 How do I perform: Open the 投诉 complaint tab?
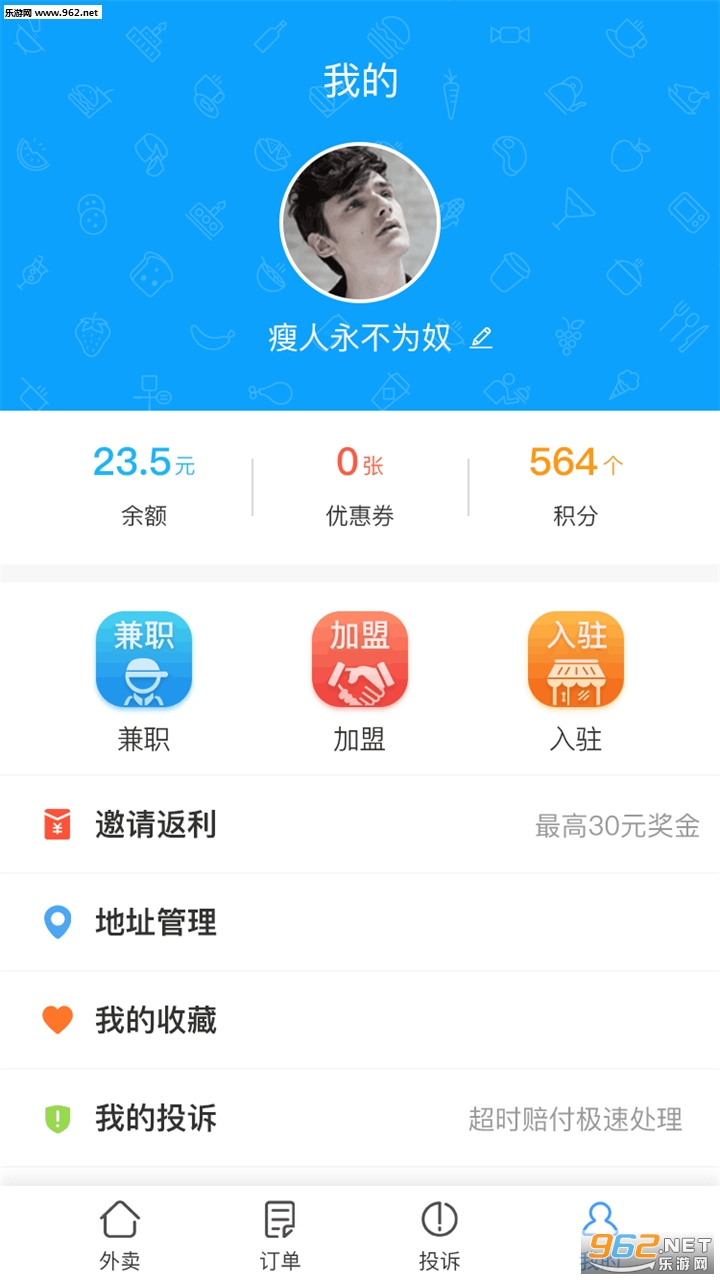(x=440, y=1234)
